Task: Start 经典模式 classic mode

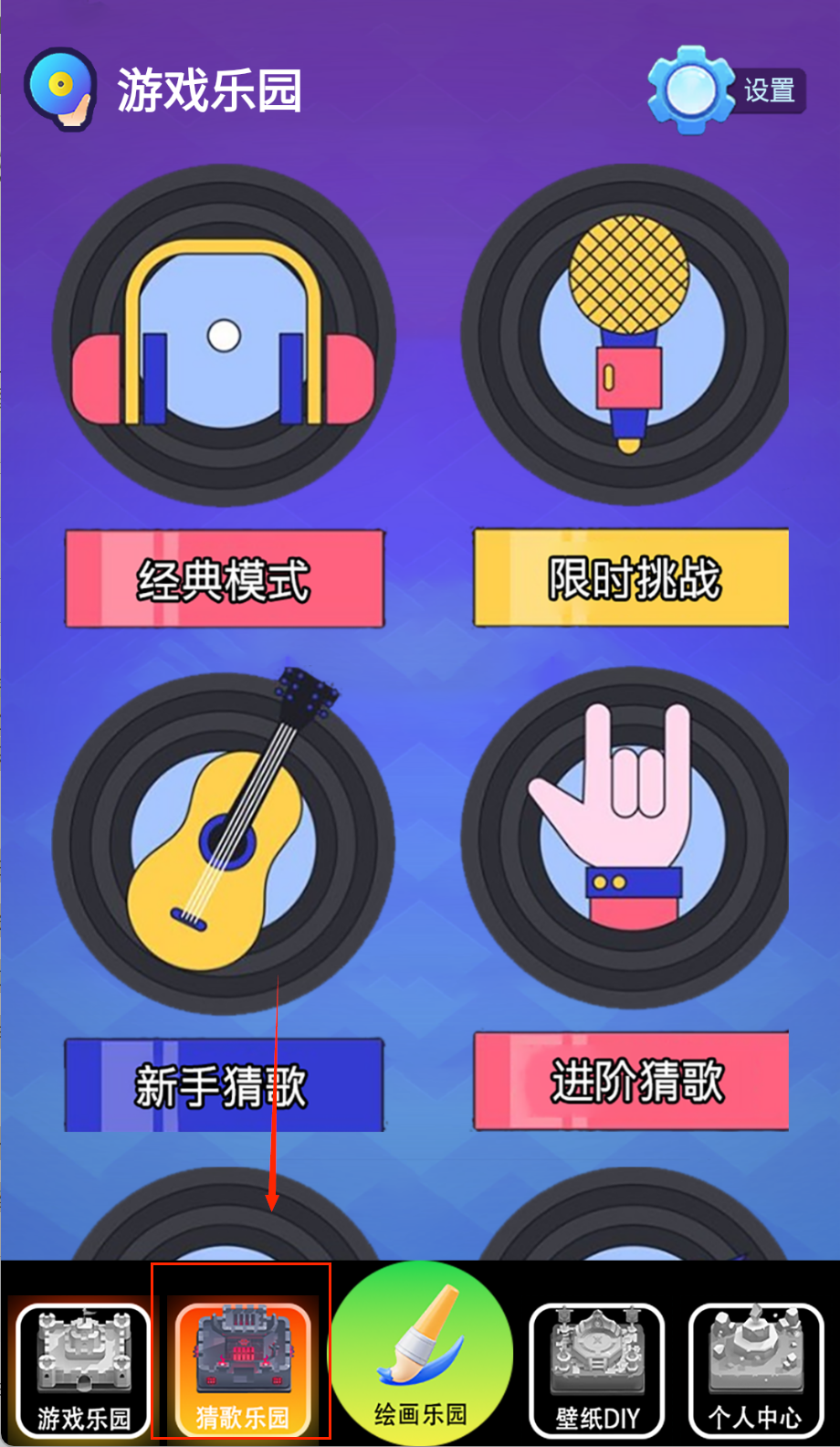Action: click(x=225, y=579)
